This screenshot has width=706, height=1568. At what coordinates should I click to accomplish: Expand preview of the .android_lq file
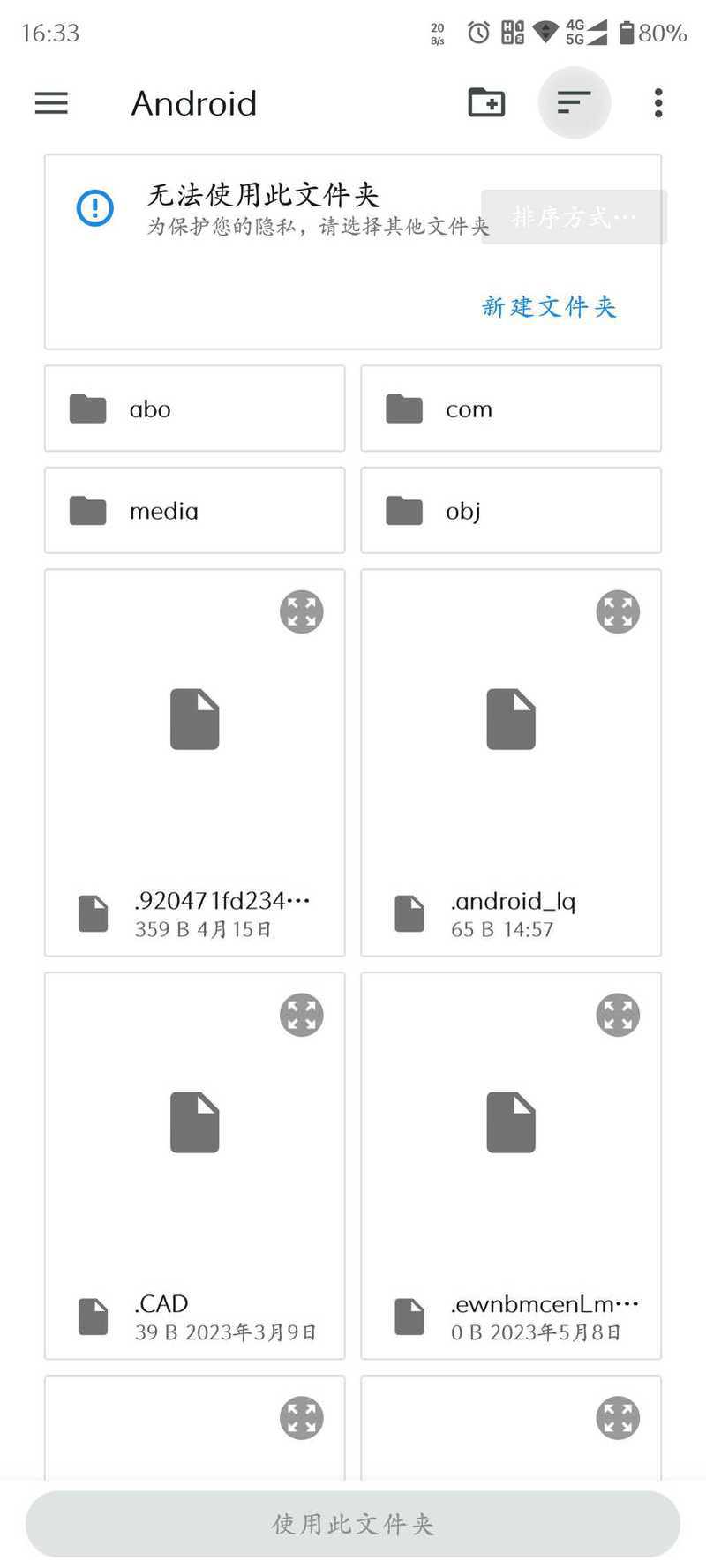618,611
